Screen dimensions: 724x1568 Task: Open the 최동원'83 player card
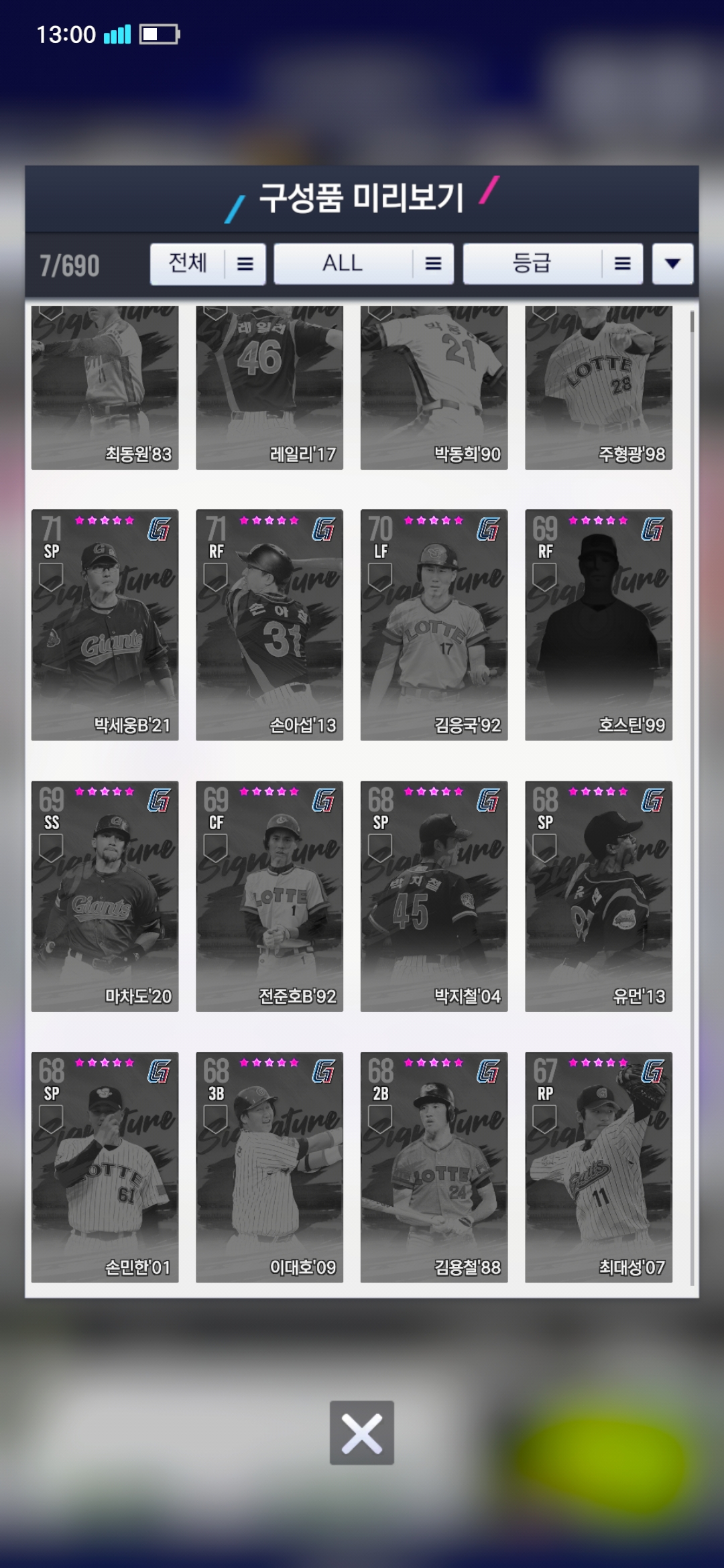tap(105, 387)
